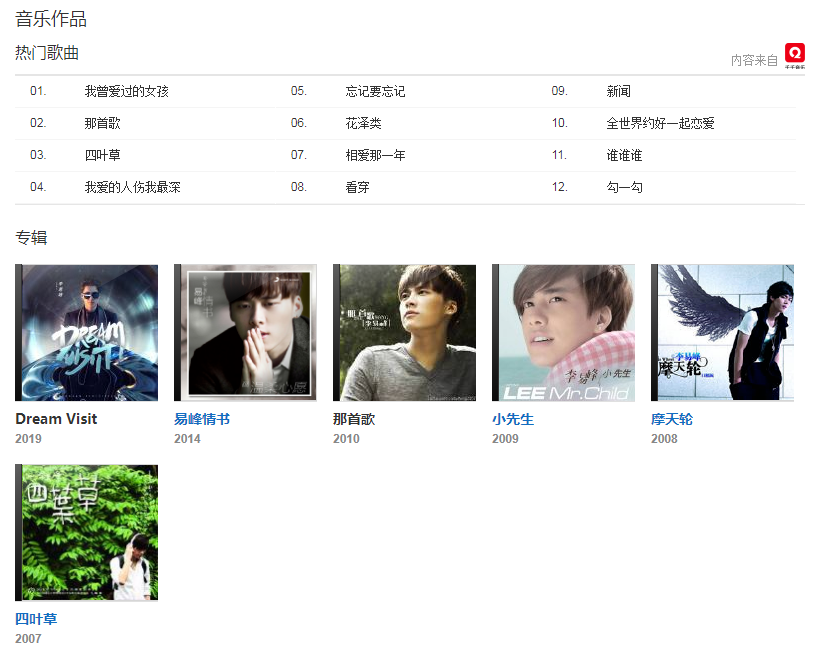Select the song 谁谁谁
817x655 pixels.
(624, 155)
